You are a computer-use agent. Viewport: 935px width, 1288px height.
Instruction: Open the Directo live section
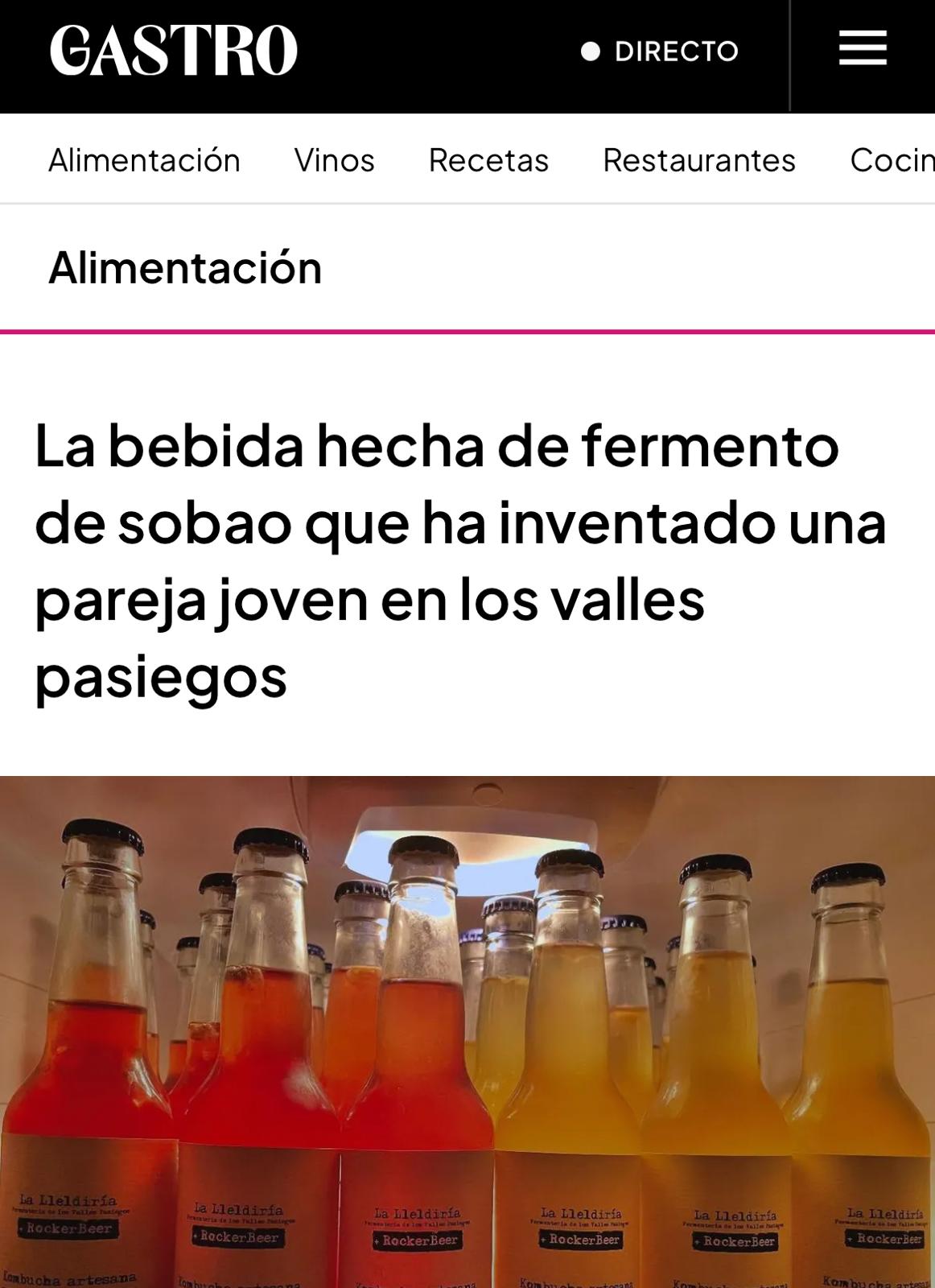click(661, 52)
